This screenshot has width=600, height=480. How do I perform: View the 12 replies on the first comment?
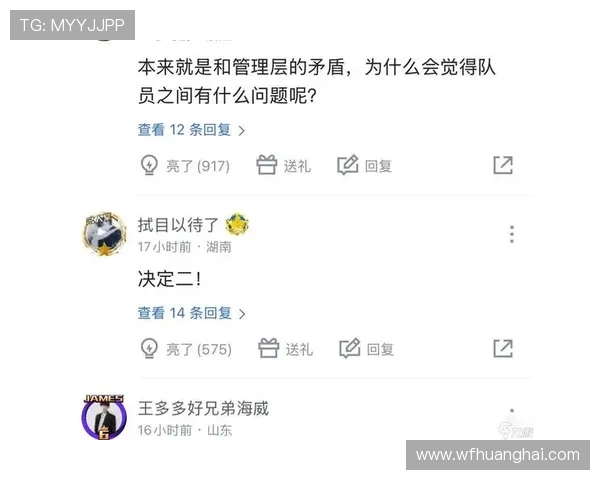click(x=191, y=129)
